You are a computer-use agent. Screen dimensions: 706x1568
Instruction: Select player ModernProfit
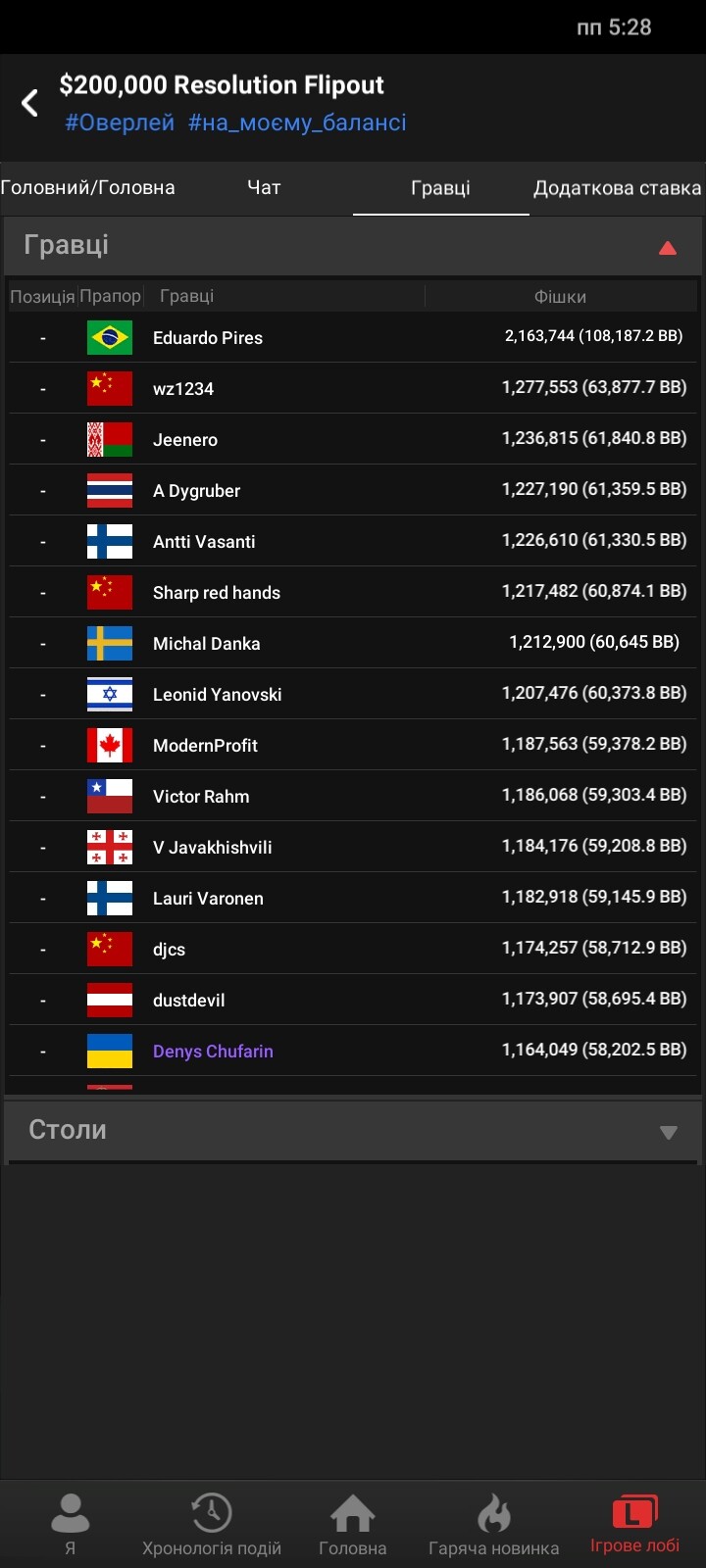click(x=205, y=746)
